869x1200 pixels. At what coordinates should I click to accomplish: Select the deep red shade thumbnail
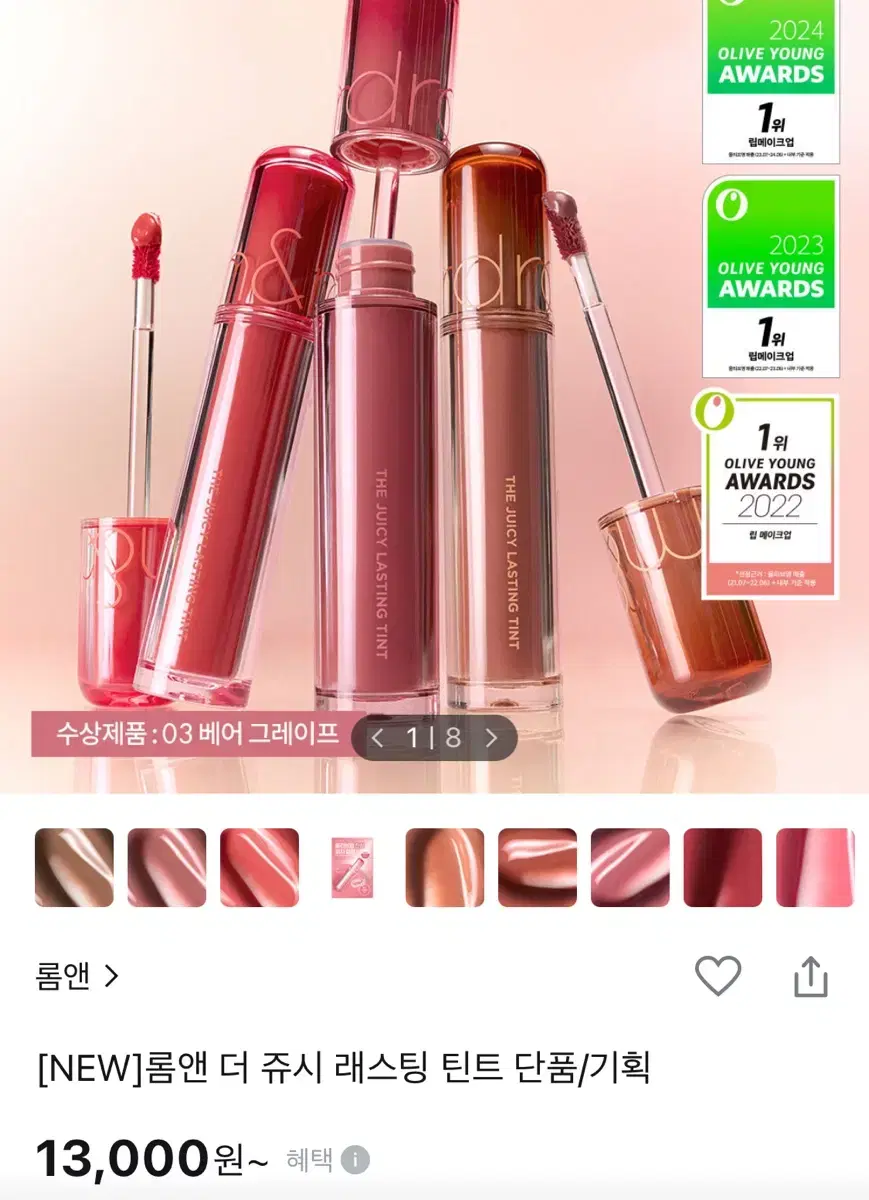pyautogui.click(x=723, y=868)
